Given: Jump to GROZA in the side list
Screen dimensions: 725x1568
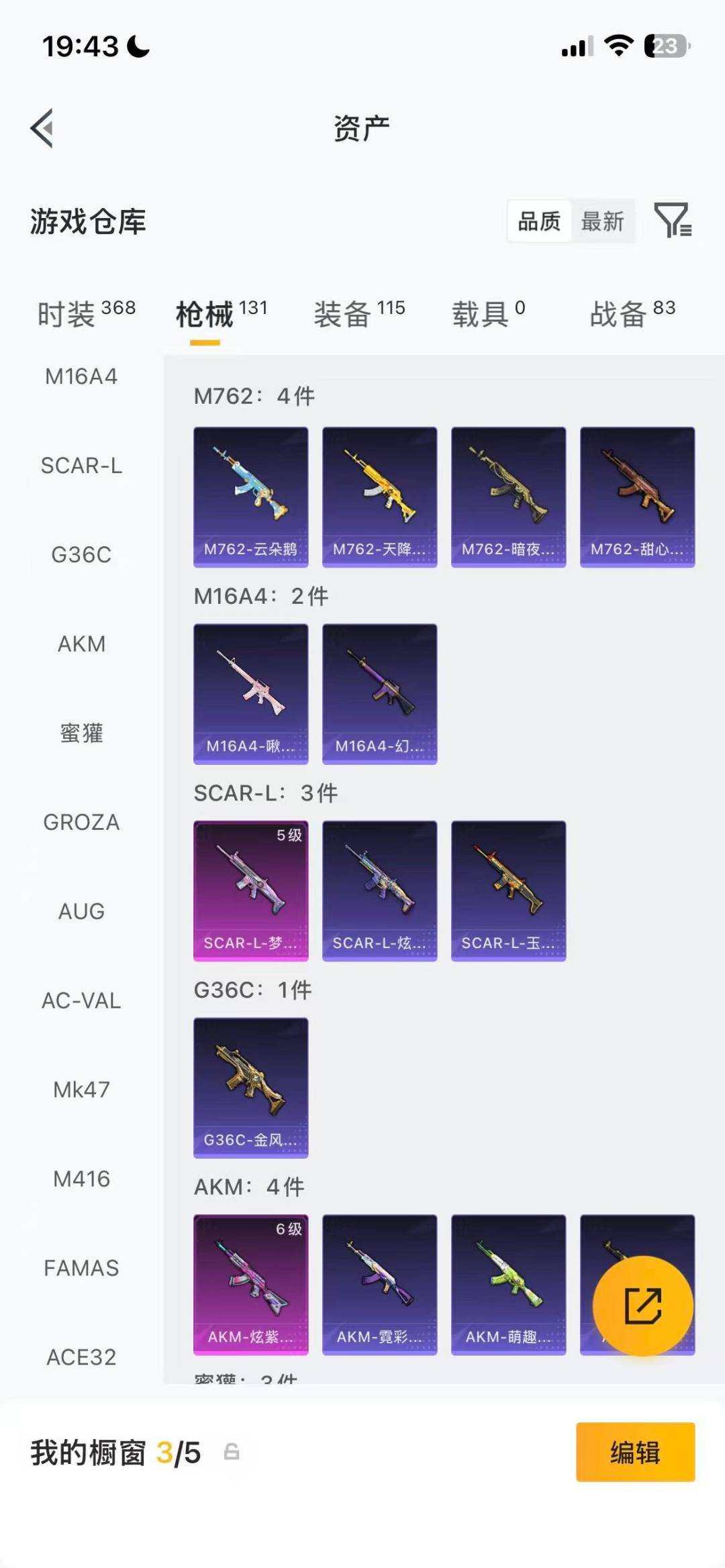Looking at the screenshot, I should point(81,822).
